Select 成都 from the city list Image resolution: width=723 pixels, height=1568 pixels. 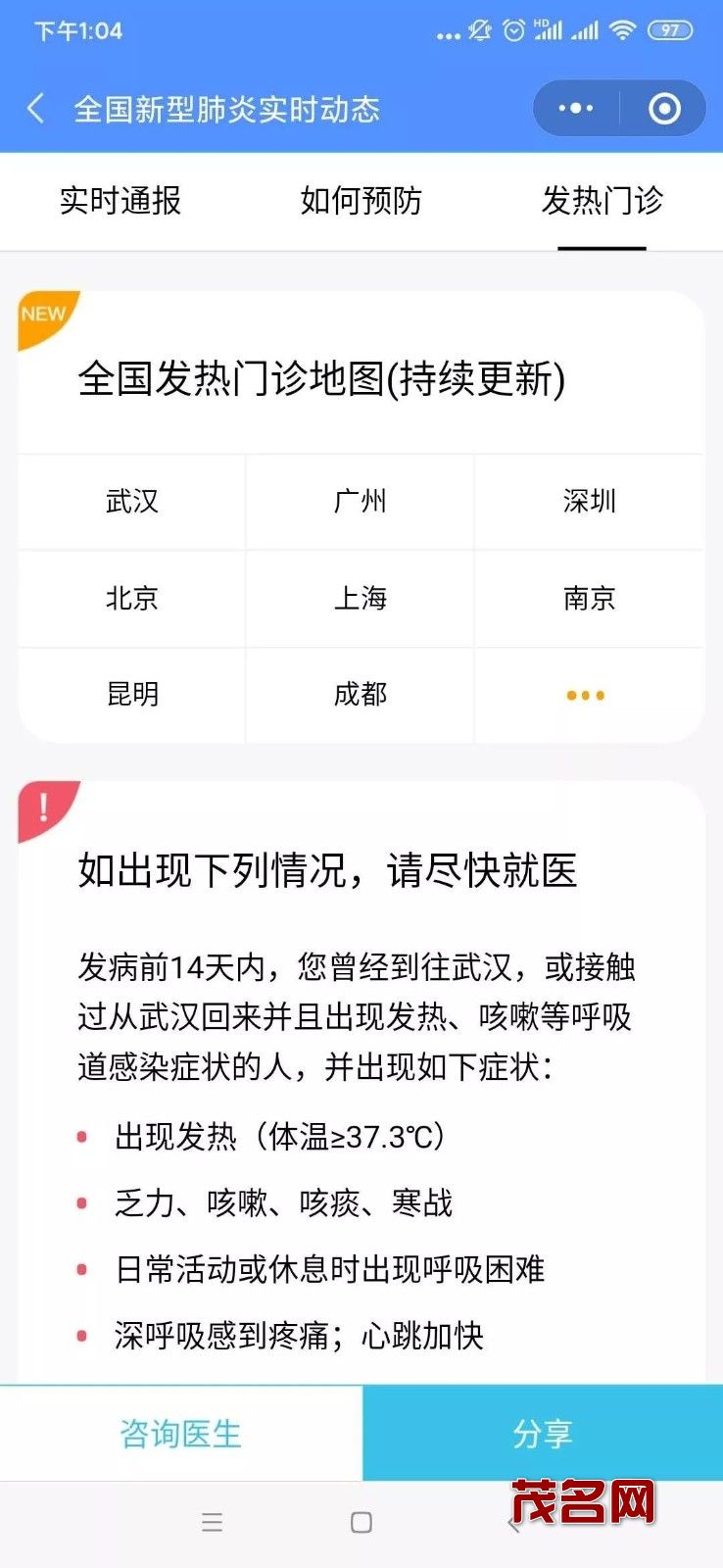[361, 694]
